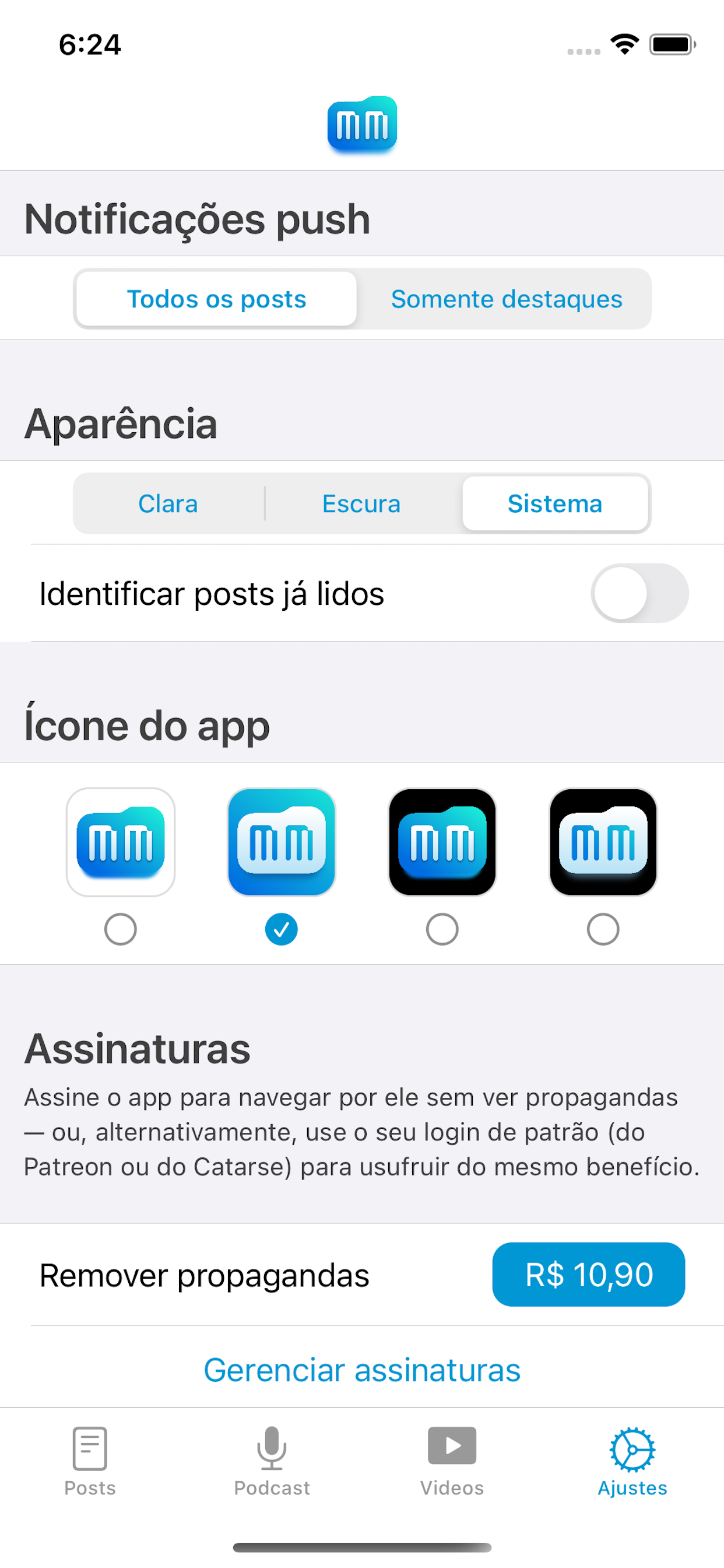Image resolution: width=724 pixels, height=1568 pixels.
Task: Tap the Ajustes tab
Action: pos(632,1461)
